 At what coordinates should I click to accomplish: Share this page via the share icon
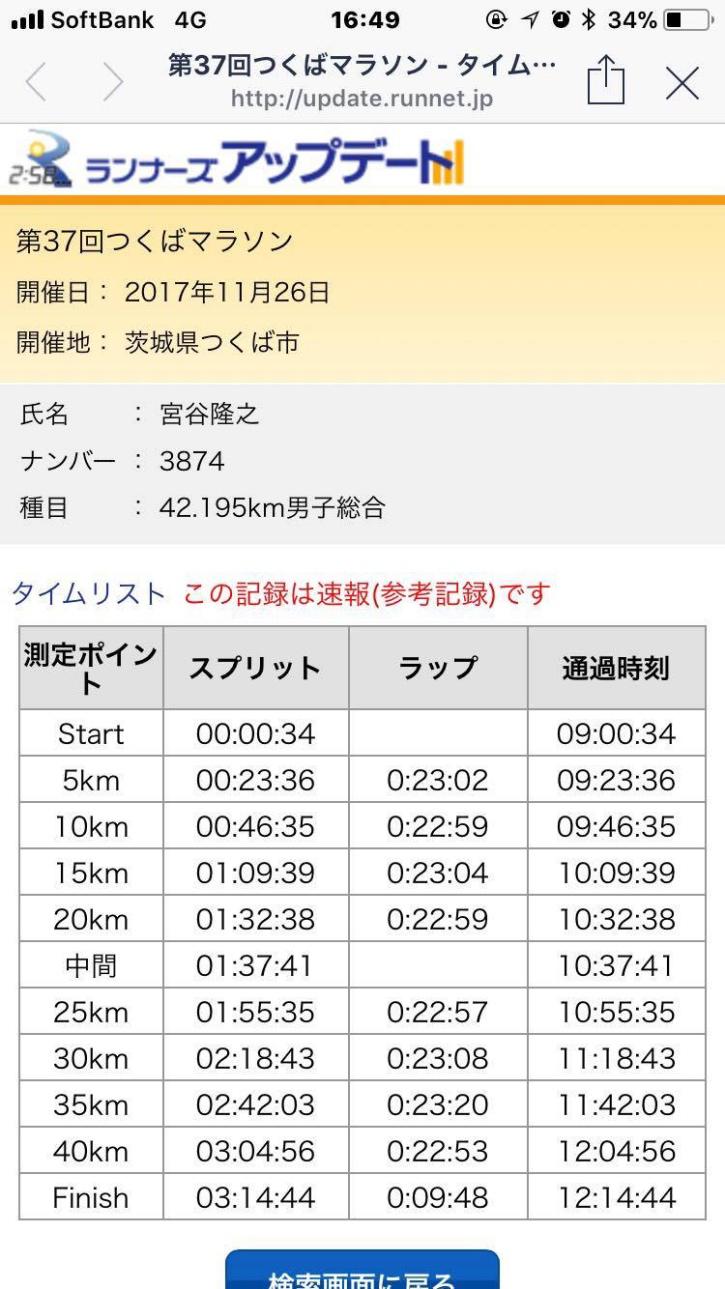coord(605,81)
